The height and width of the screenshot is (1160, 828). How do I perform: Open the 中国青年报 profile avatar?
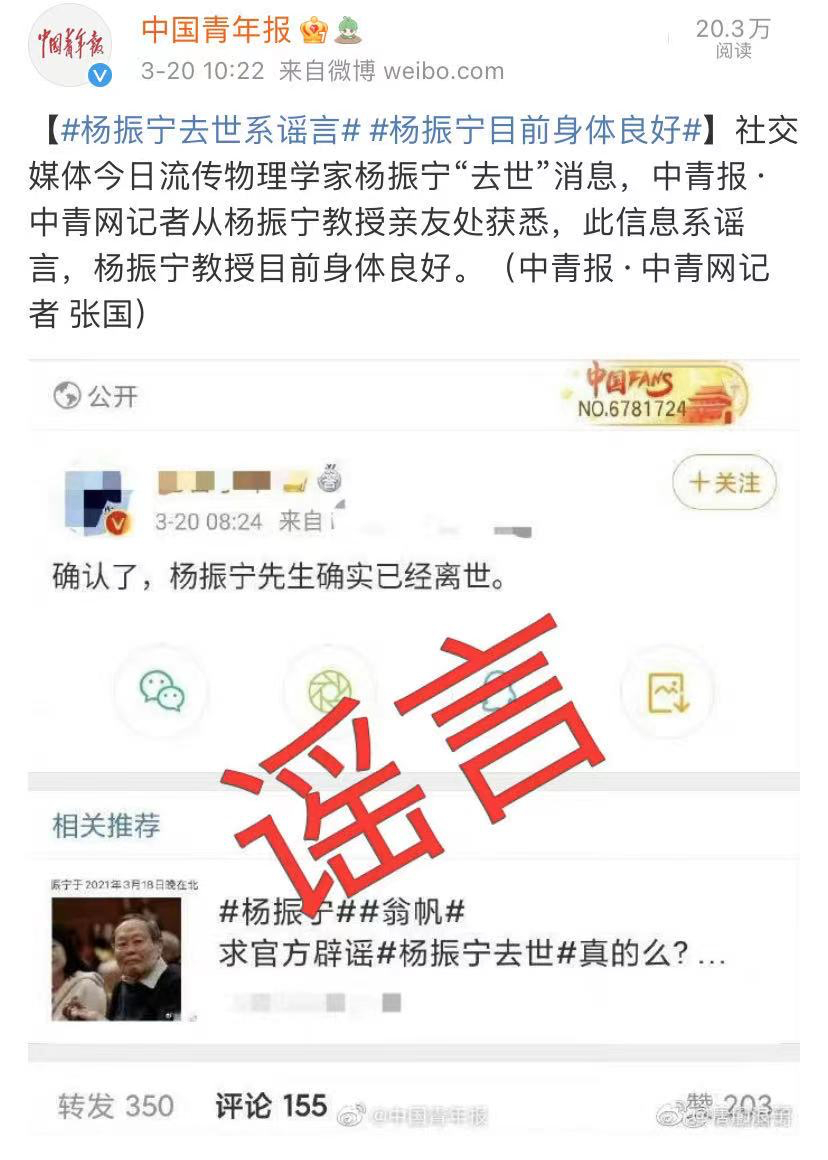(70, 44)
